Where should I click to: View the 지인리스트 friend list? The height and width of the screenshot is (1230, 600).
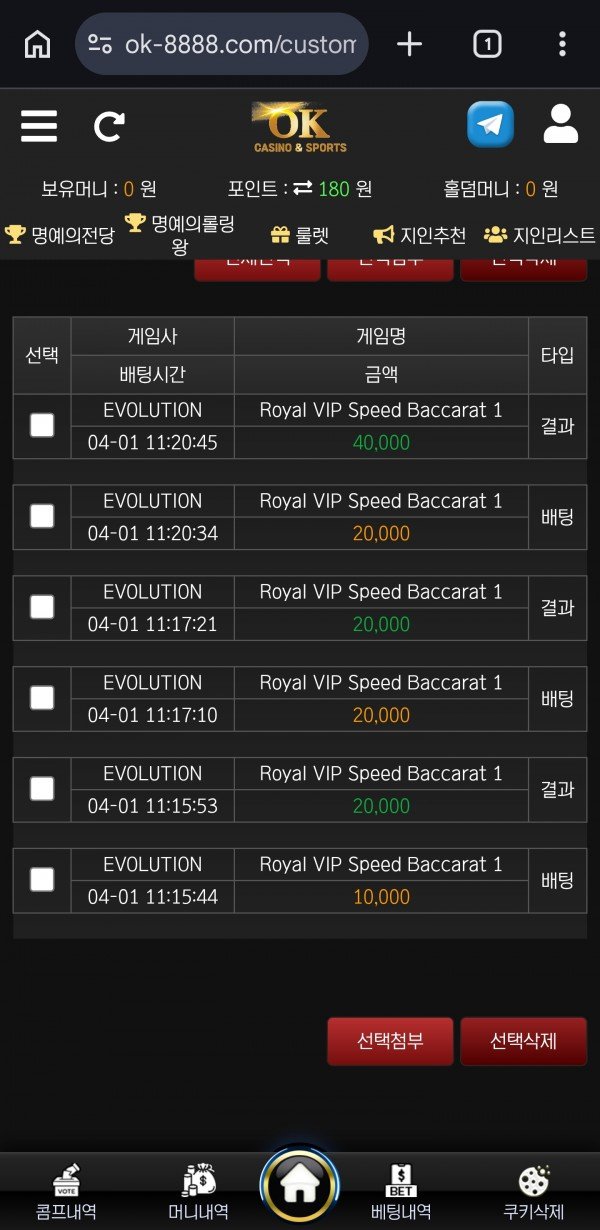coord(540,236)
